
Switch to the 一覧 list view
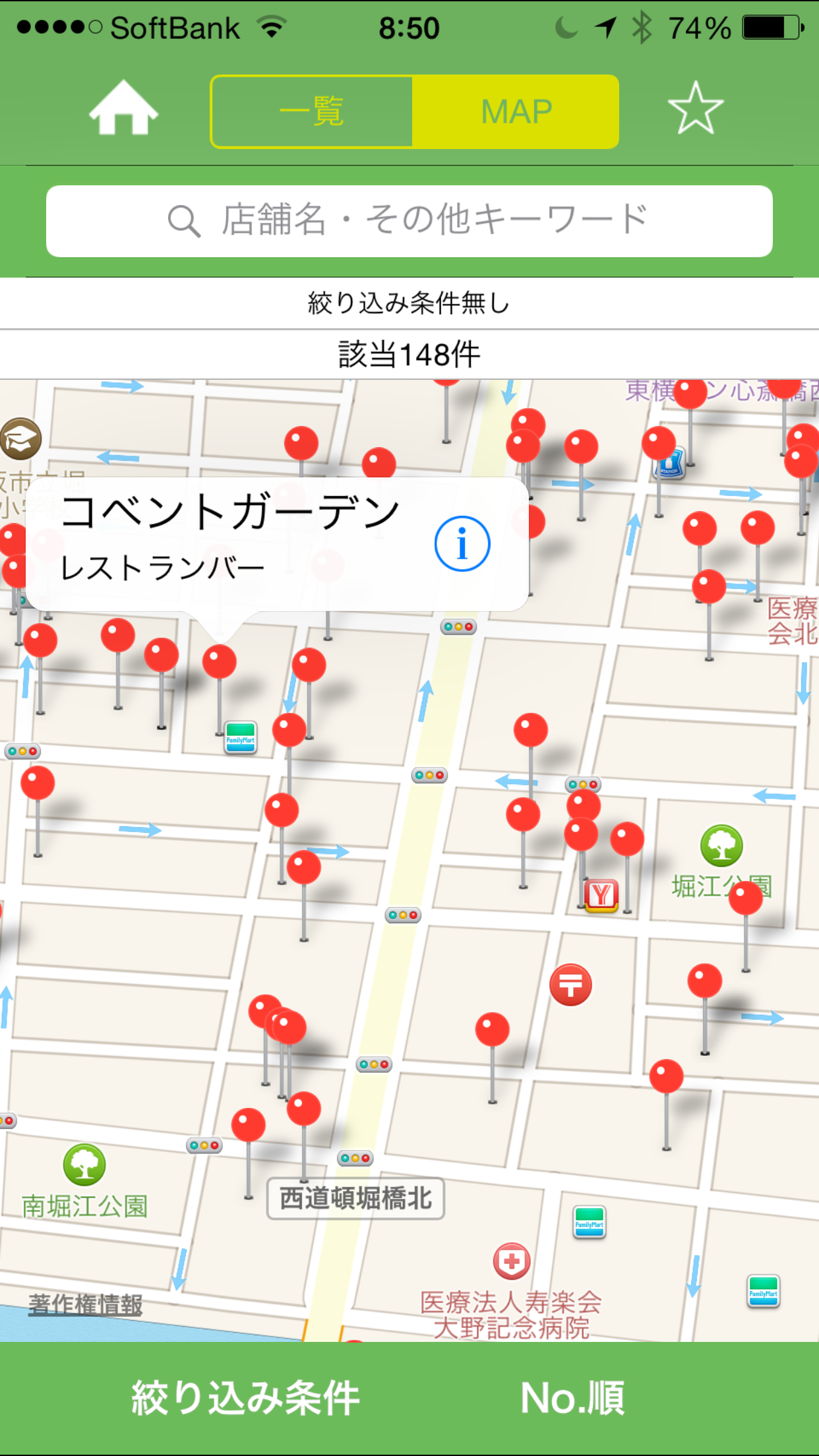tap(312, 111)
